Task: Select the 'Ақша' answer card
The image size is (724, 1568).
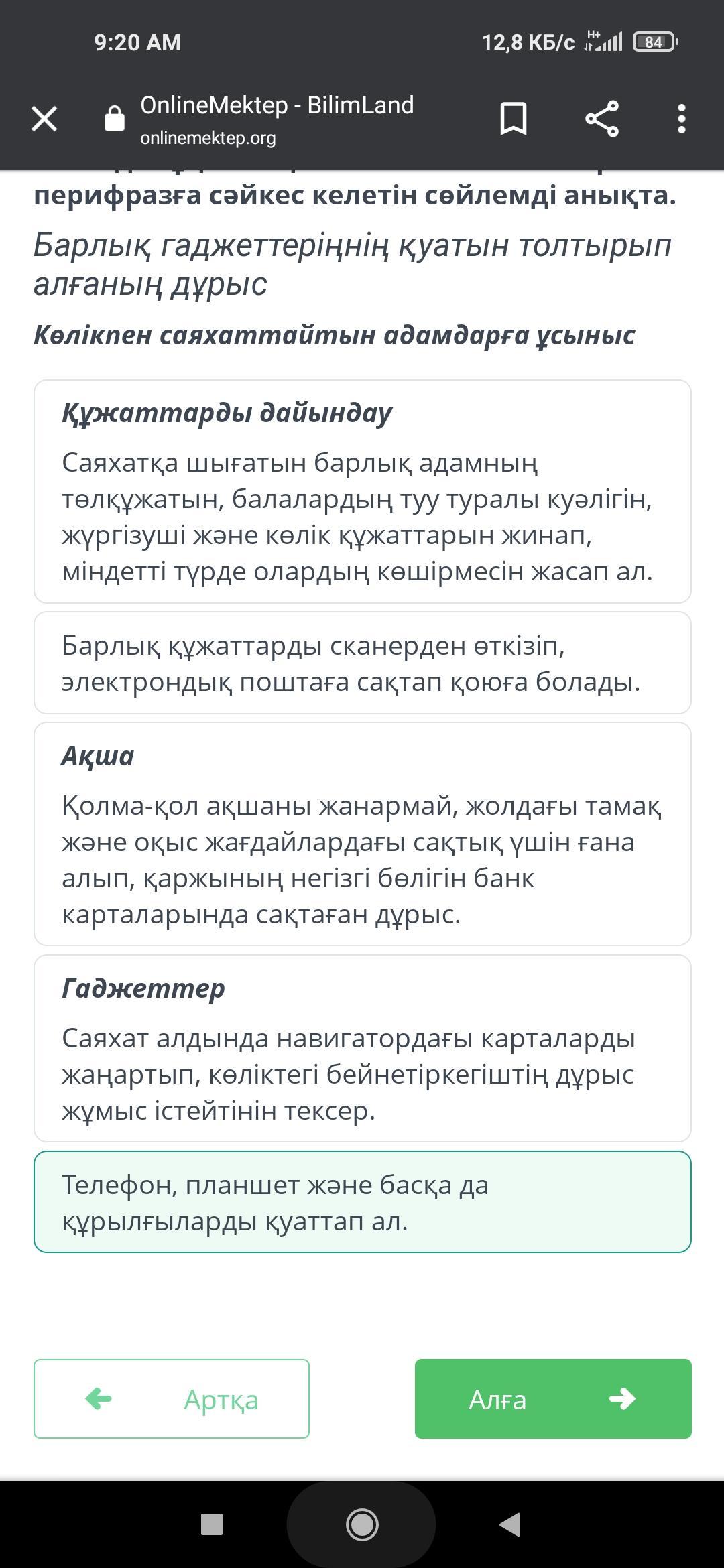Action: pyautogui.click(x=363, y=834)
